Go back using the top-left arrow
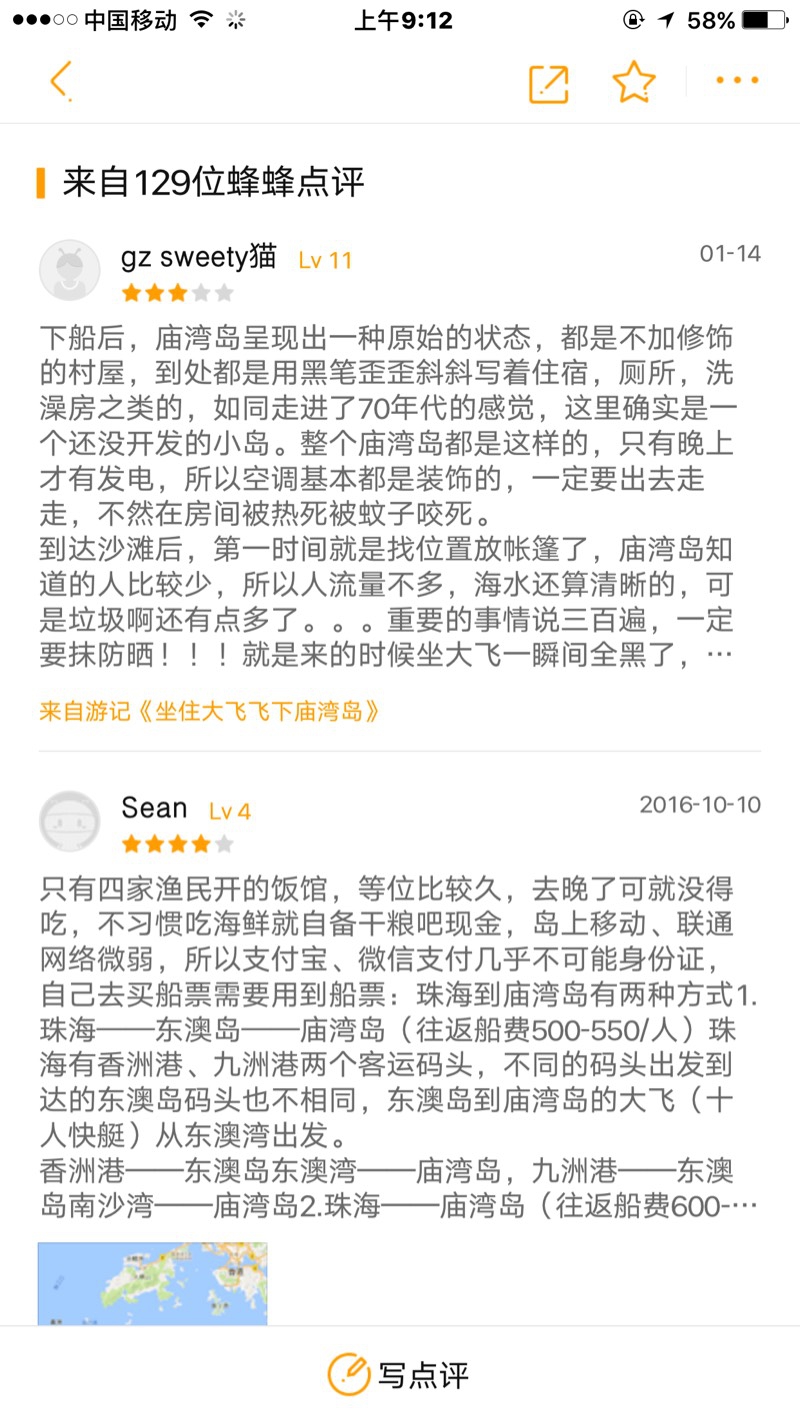The image size is (800, 1423). [62, 81]
